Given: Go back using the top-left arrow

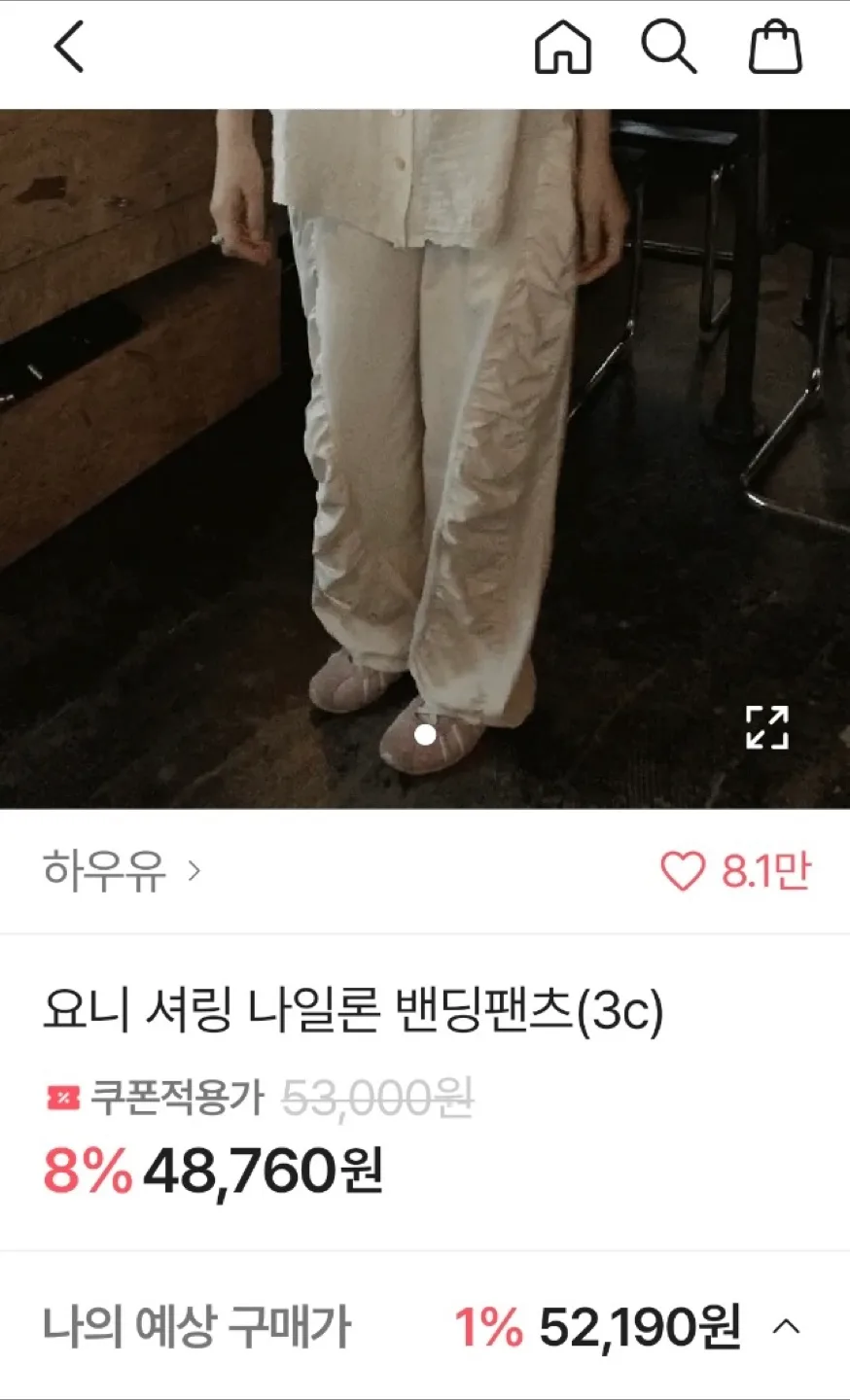Looking at the screenshot, I should tap(68, 48).
